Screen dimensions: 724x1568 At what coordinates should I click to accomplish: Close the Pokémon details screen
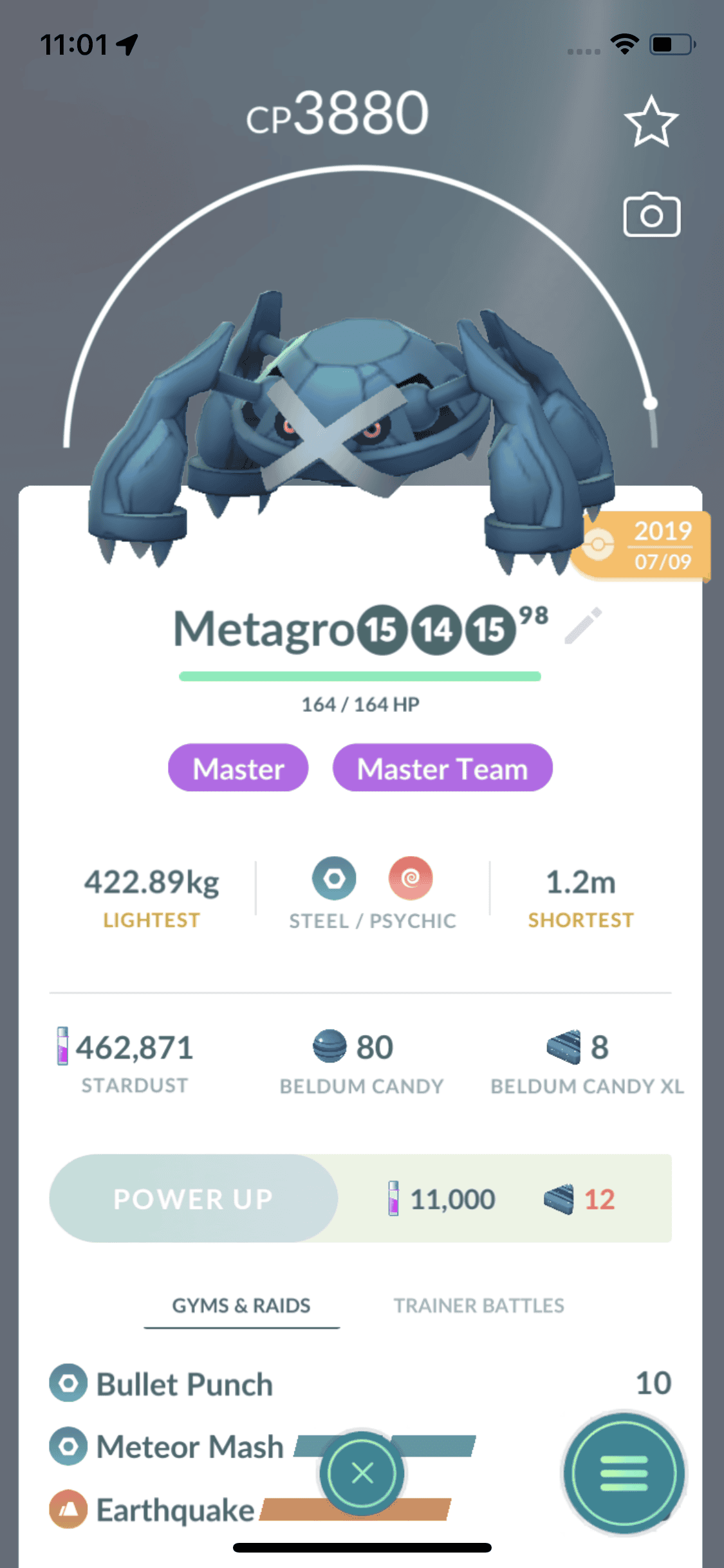pyautogui.click(x=362, y=1473)
